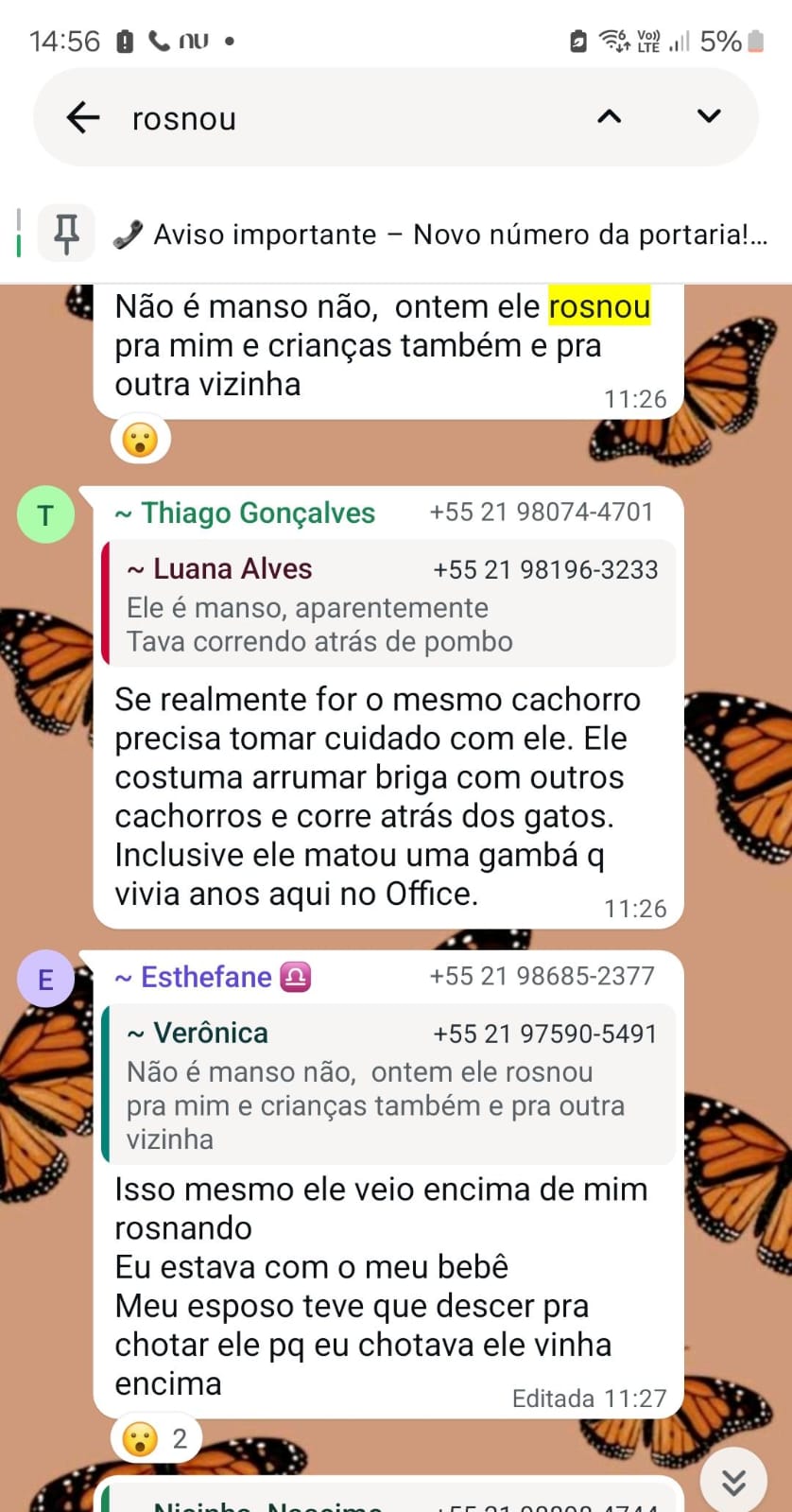792x1512 pixels.
Task: Open Thiago Gonçalves' profile avatar
Action: click(45, 515)
